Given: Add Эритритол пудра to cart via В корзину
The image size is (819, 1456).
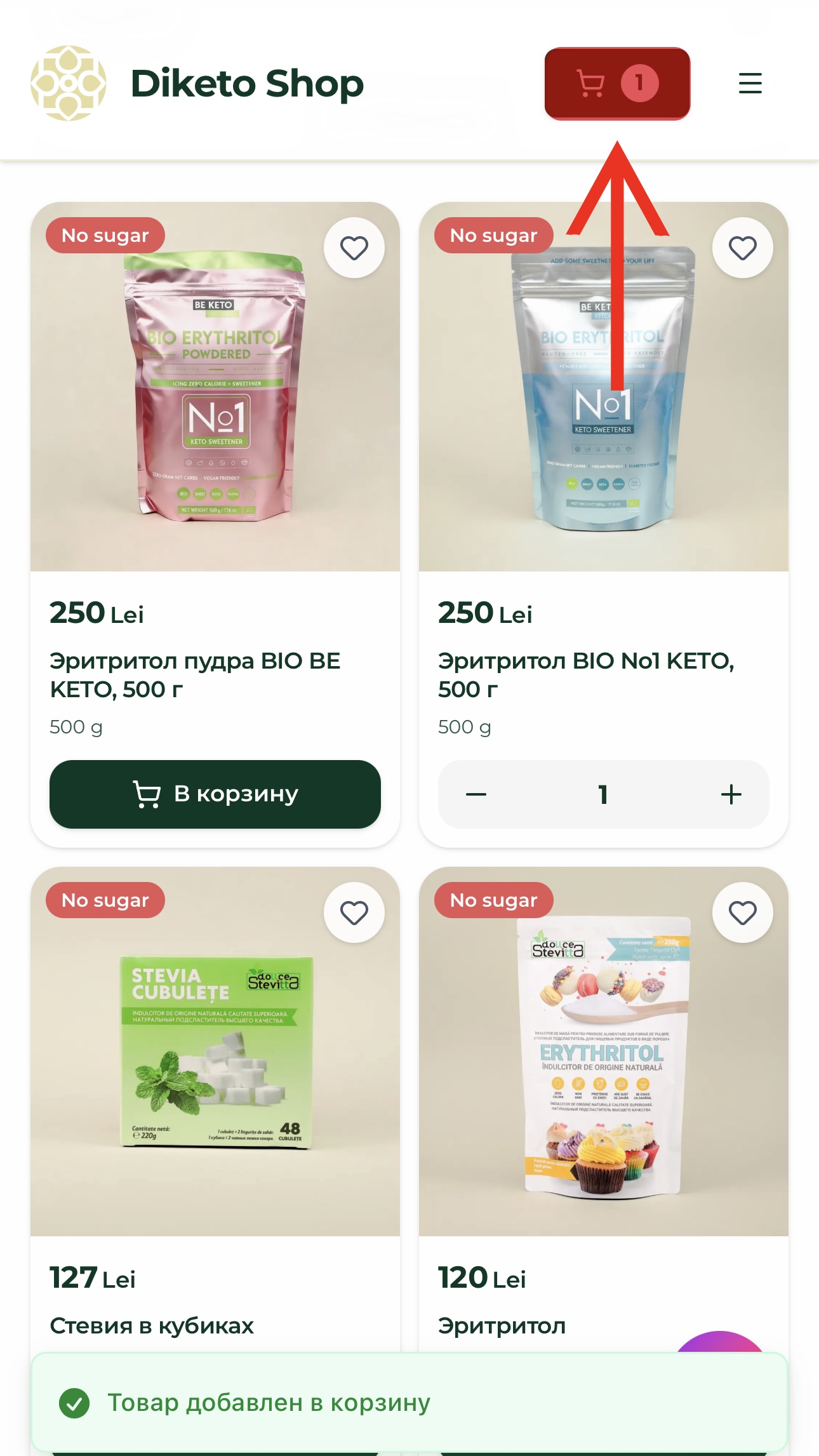Looking at the screenshot, I should pos(215,794).
